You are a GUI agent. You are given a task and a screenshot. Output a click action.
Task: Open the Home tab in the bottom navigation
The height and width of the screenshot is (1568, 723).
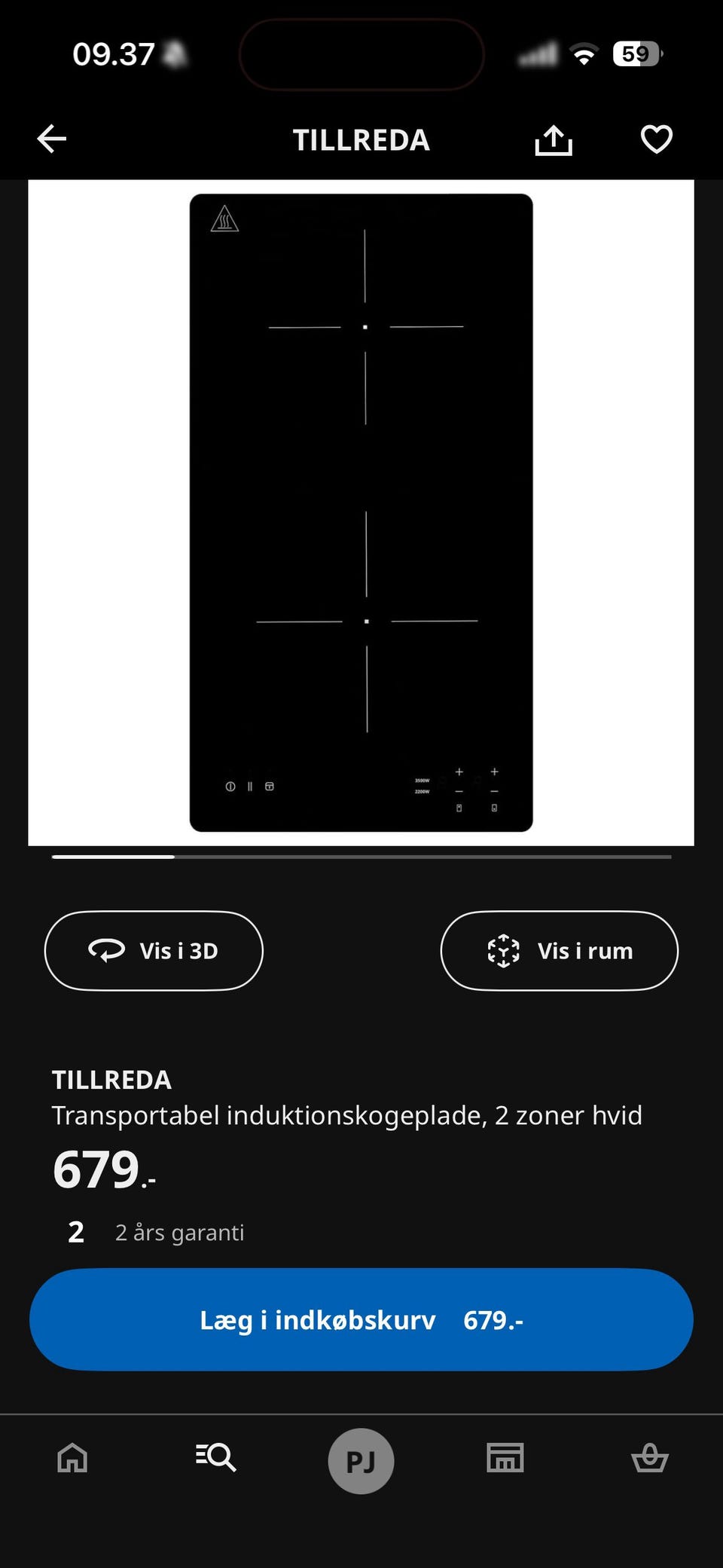[x=72, y=1459]
